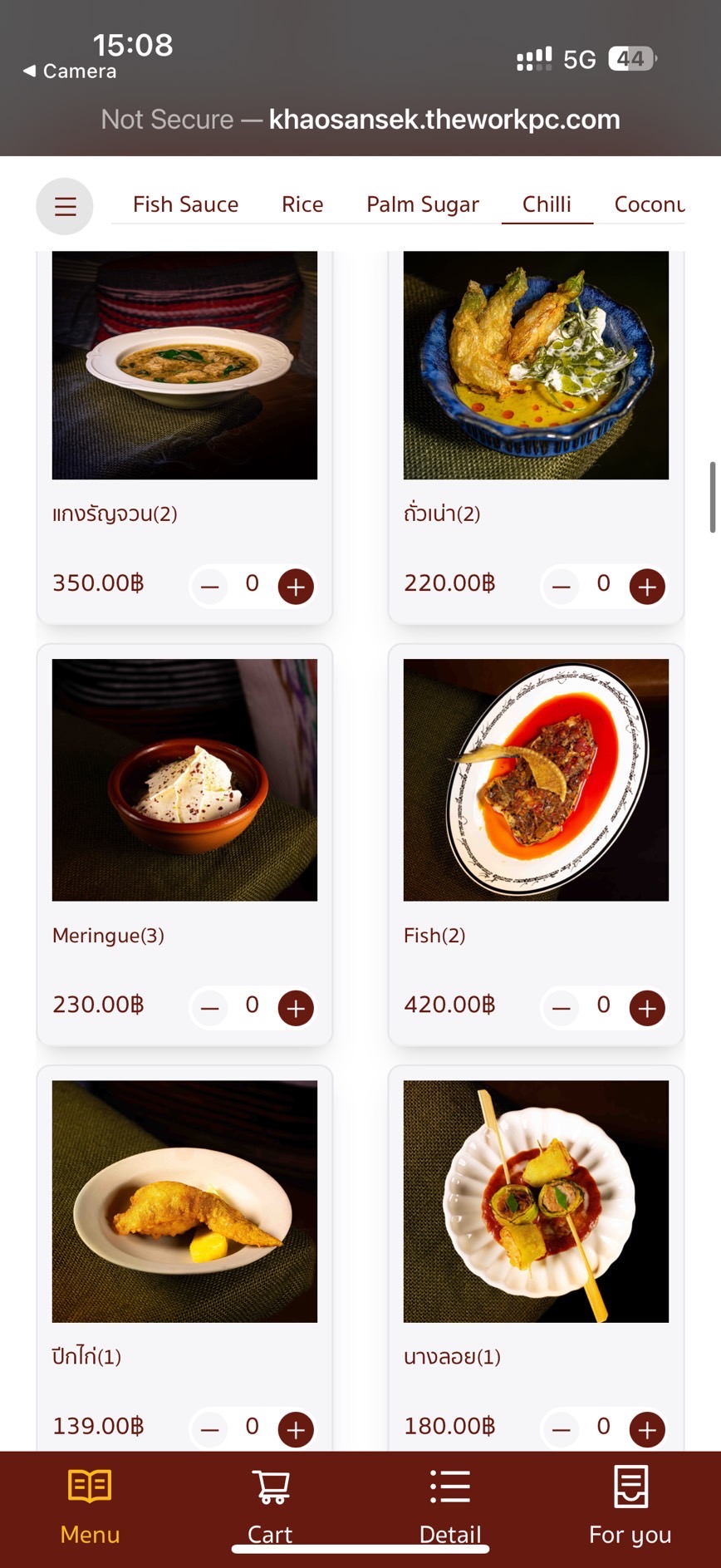
Task: Decrease quantity of Meringue(3)
Action: (x=210, y=1007)
